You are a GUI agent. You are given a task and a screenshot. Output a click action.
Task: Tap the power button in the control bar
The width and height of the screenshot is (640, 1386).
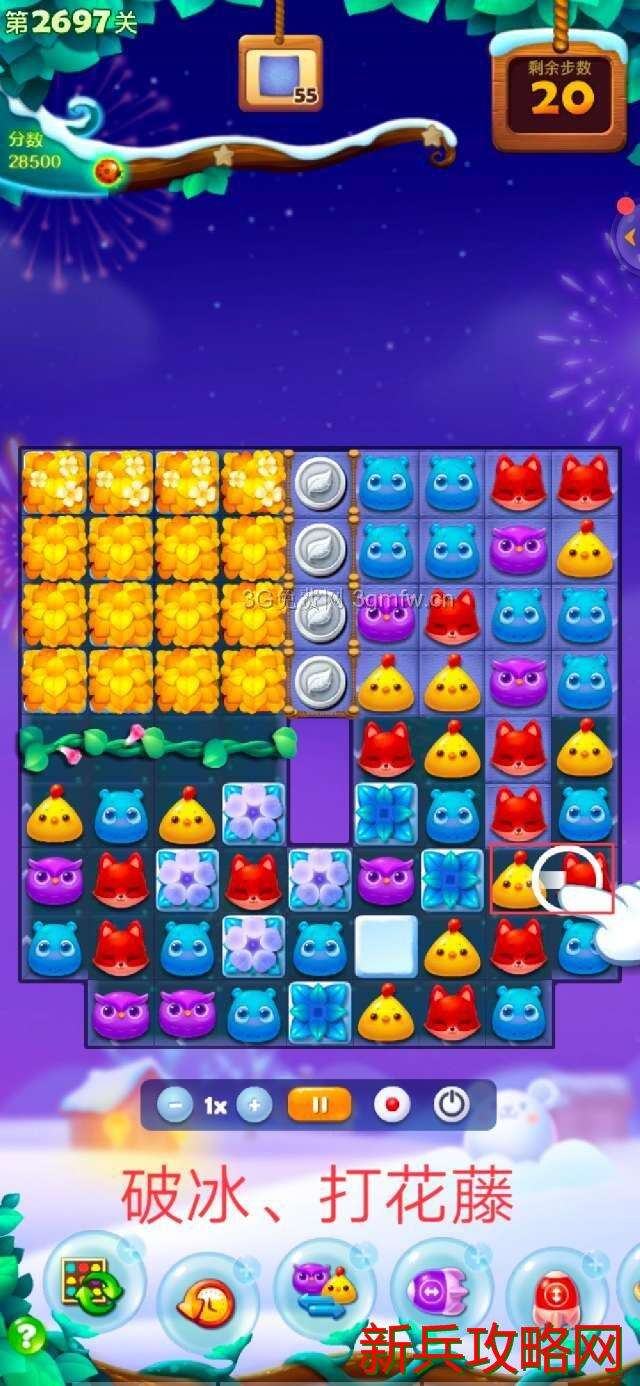[x=452, y=1105]
